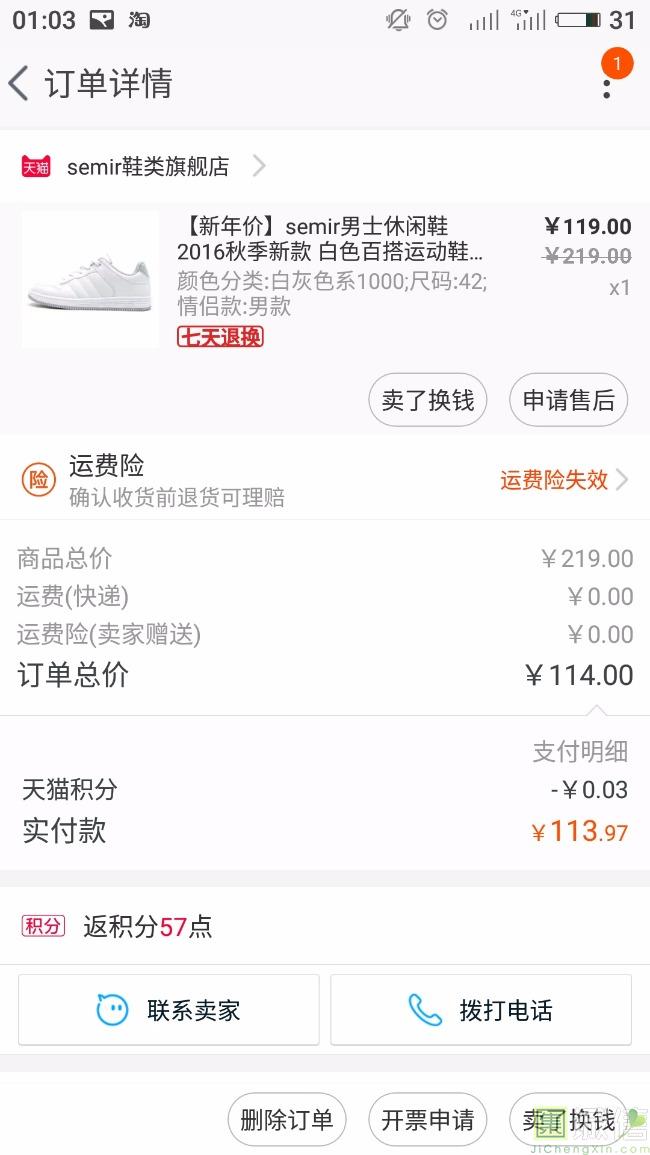Tap 开票申请 to request an invoice
650x1155 pixels.
click(x=428, y=1120)
